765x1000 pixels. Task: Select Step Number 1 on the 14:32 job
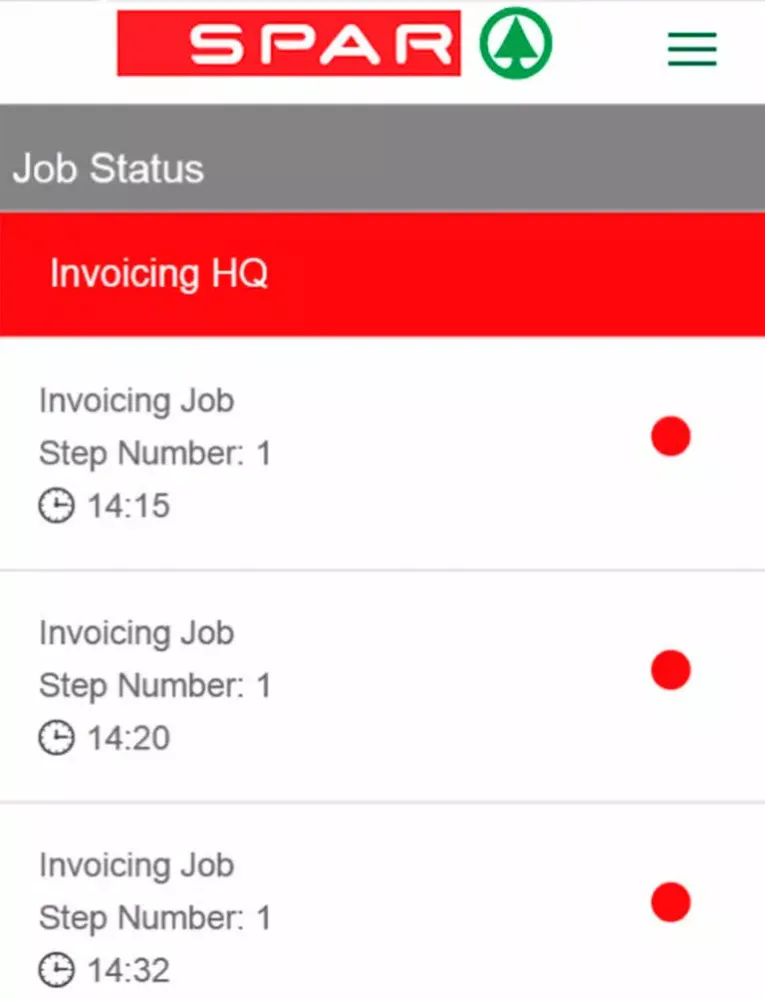[155, 917]
